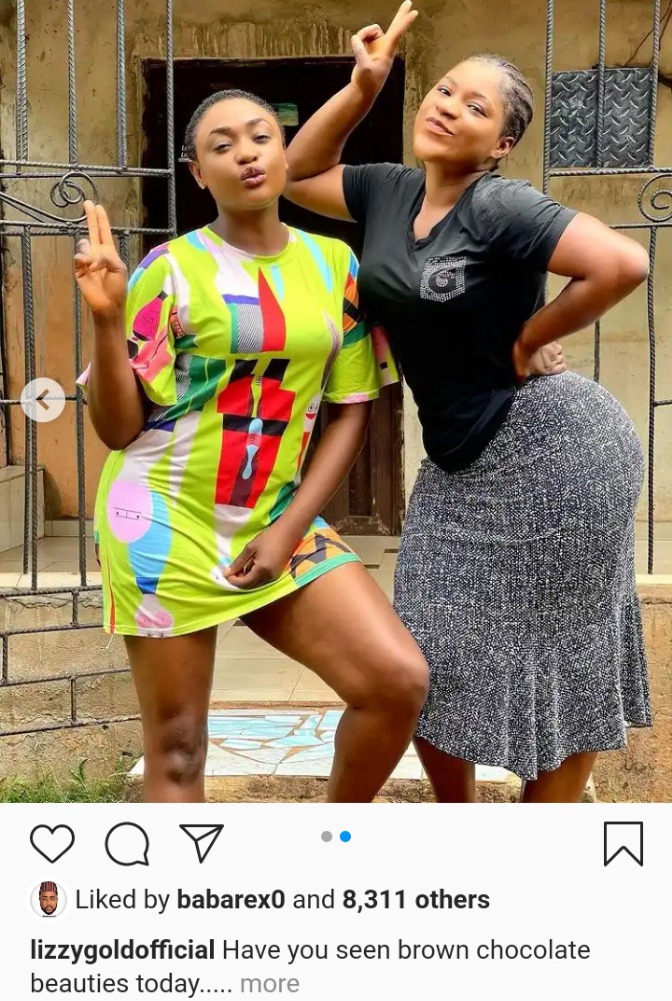The image size is (672, 1001).
Task: Open babarex0's profile
Action: 230,899
